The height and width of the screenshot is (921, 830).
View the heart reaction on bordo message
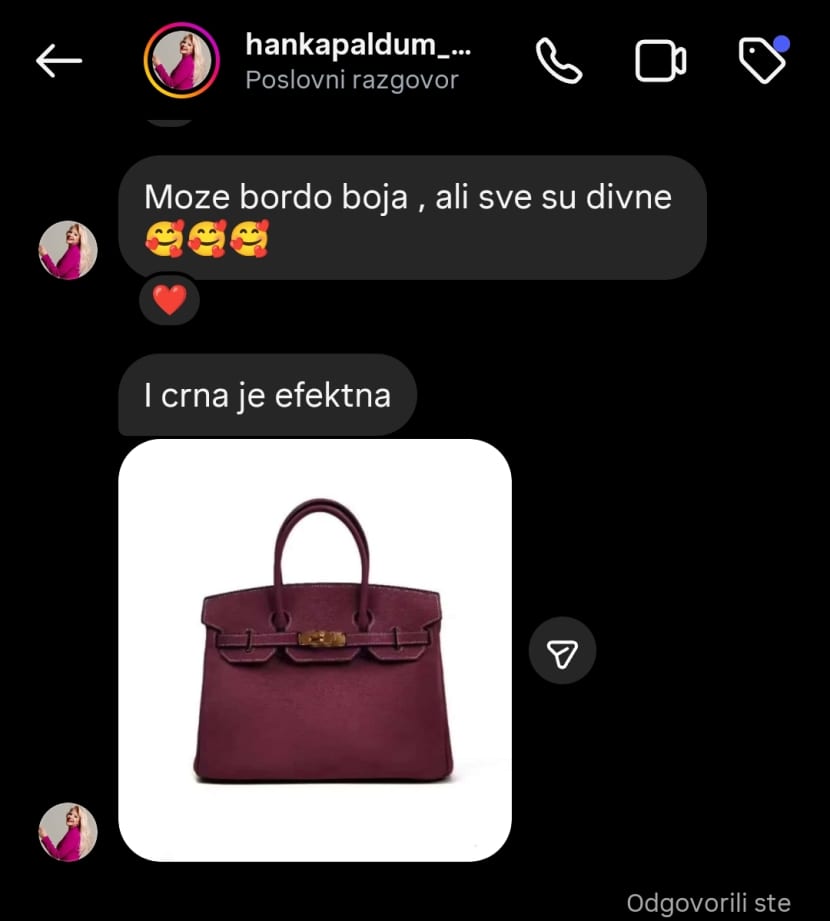(x=169, y=299)
